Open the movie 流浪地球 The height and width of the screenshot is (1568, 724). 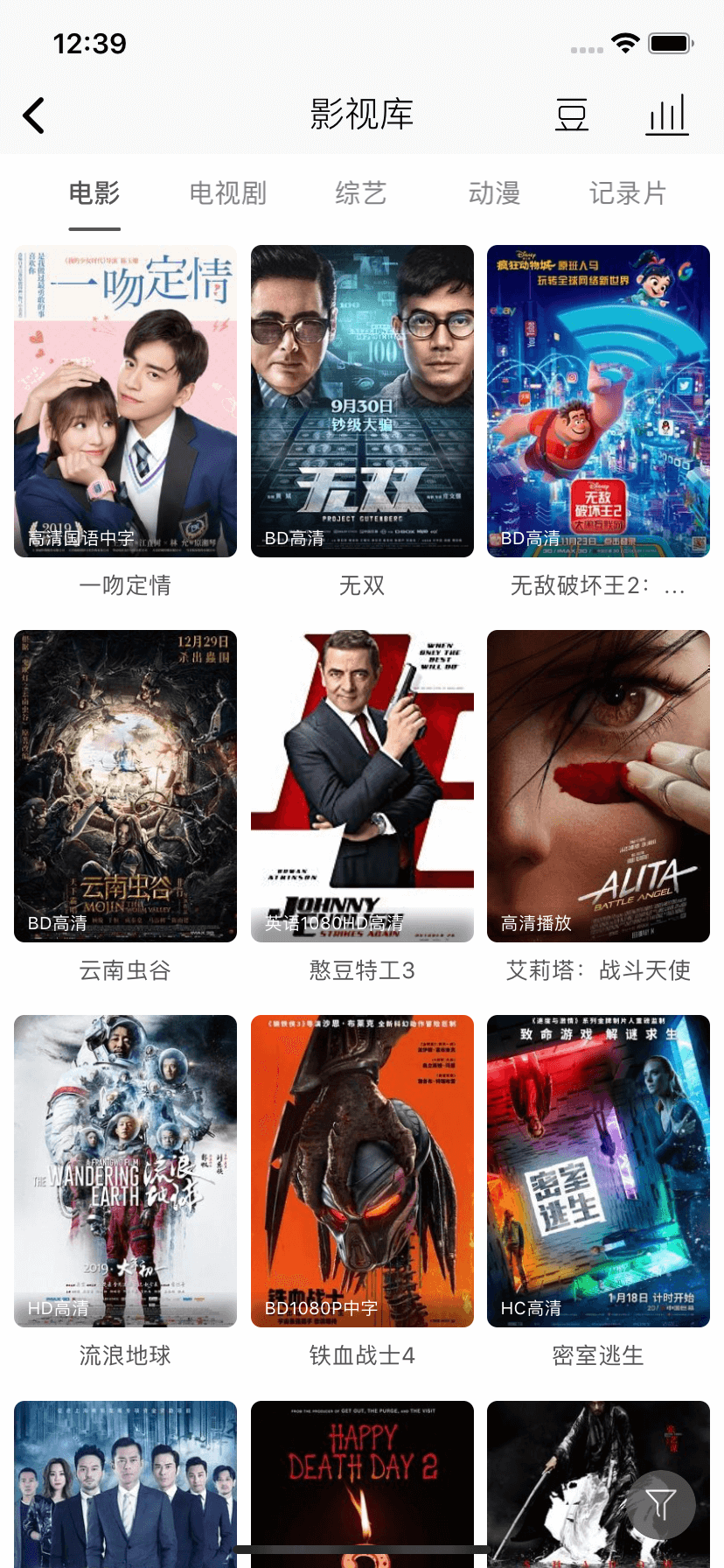125,1171
